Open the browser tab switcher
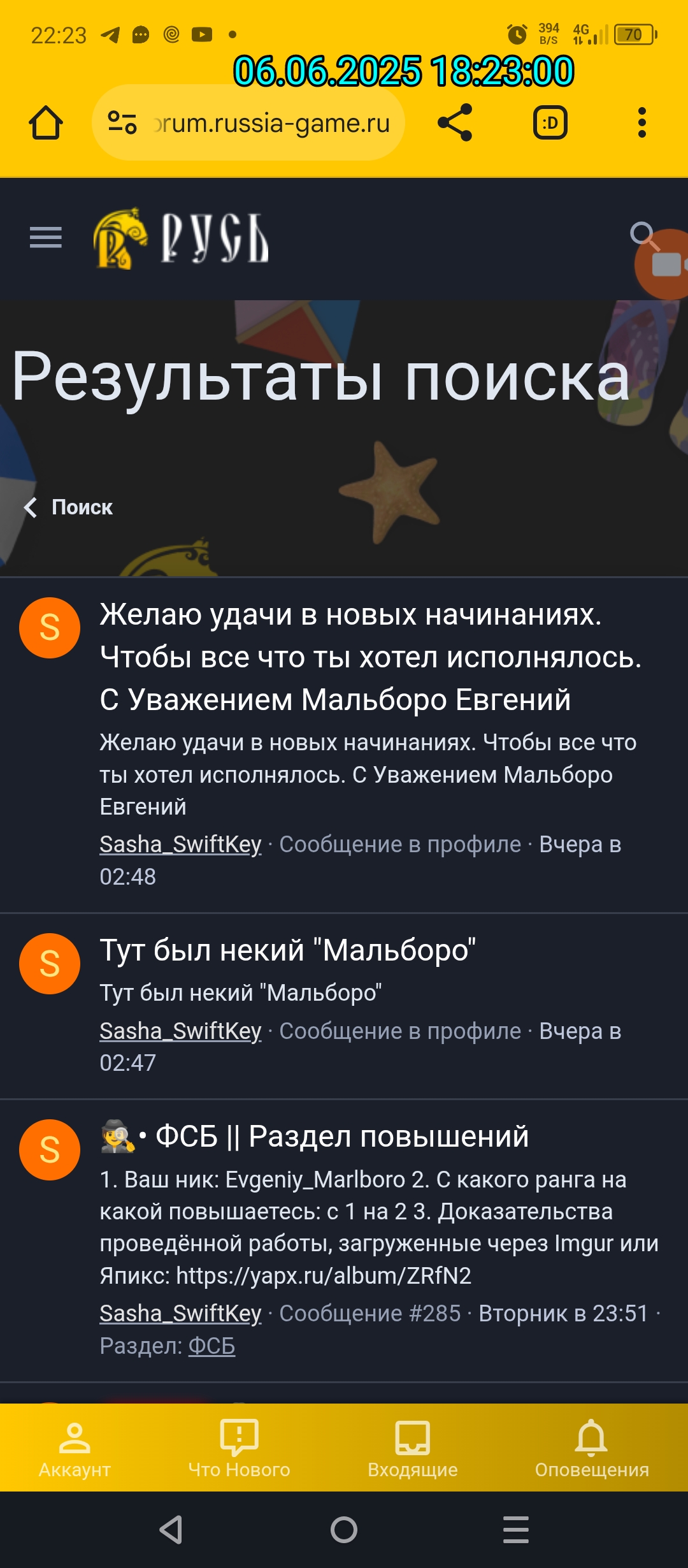Screen dimensions: 688x1568 [x=550, y=122]
